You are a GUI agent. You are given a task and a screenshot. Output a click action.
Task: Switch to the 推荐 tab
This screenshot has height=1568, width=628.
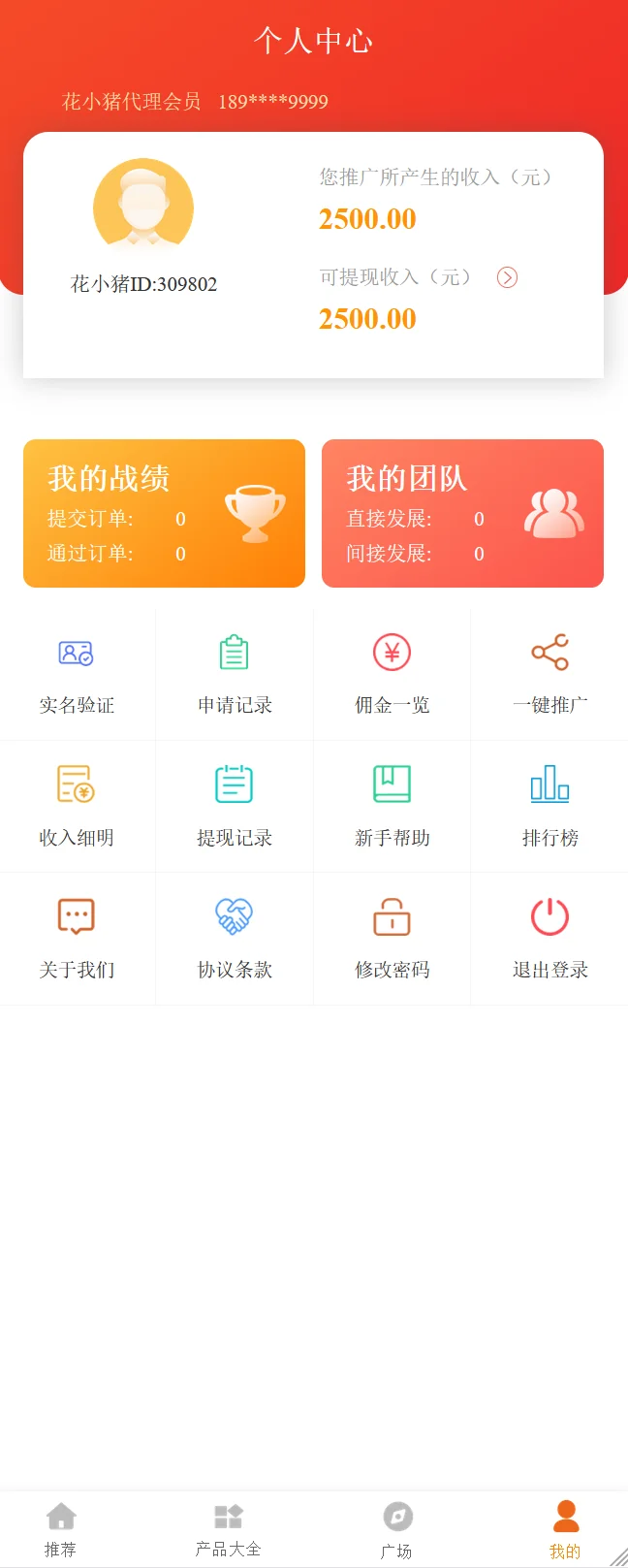[x=60, y=1529]
